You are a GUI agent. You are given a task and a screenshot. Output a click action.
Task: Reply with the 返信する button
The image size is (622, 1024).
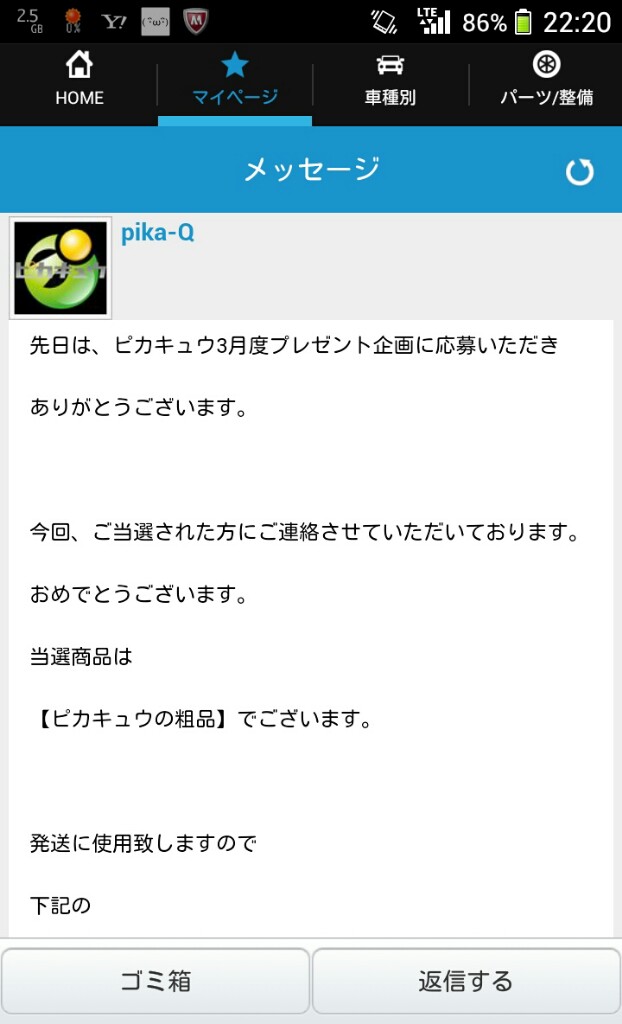tap(466, 980)
